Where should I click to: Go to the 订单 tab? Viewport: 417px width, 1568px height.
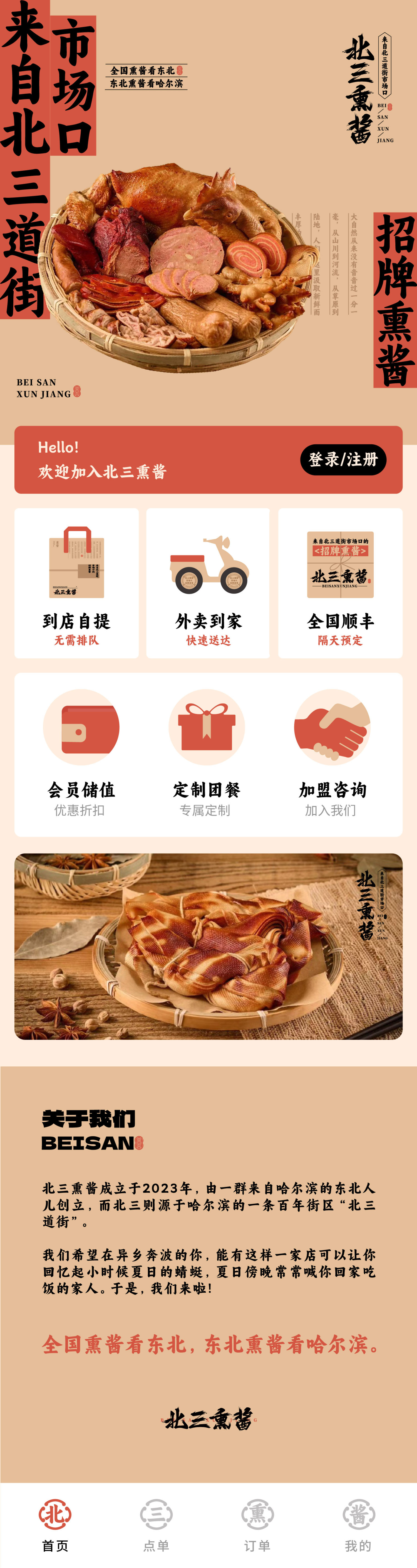(x=257, y=1524)
